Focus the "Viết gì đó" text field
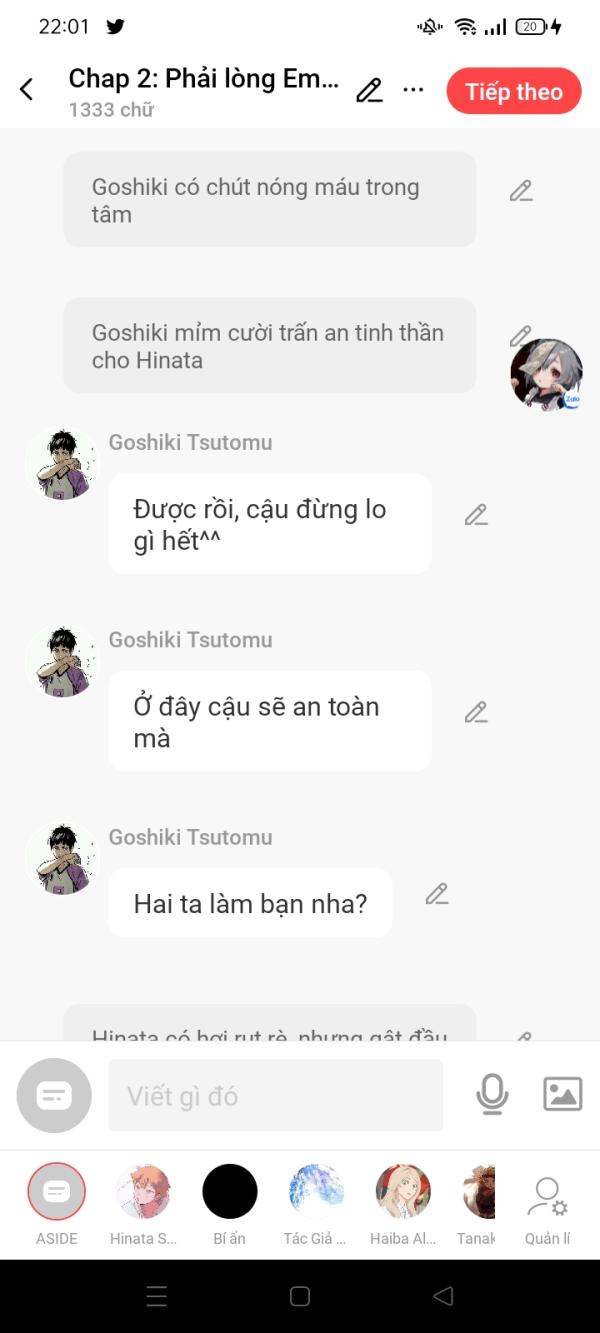The width and height of the screenshot is (600, 1333). pyautogui.click(x=275, y=1096)
